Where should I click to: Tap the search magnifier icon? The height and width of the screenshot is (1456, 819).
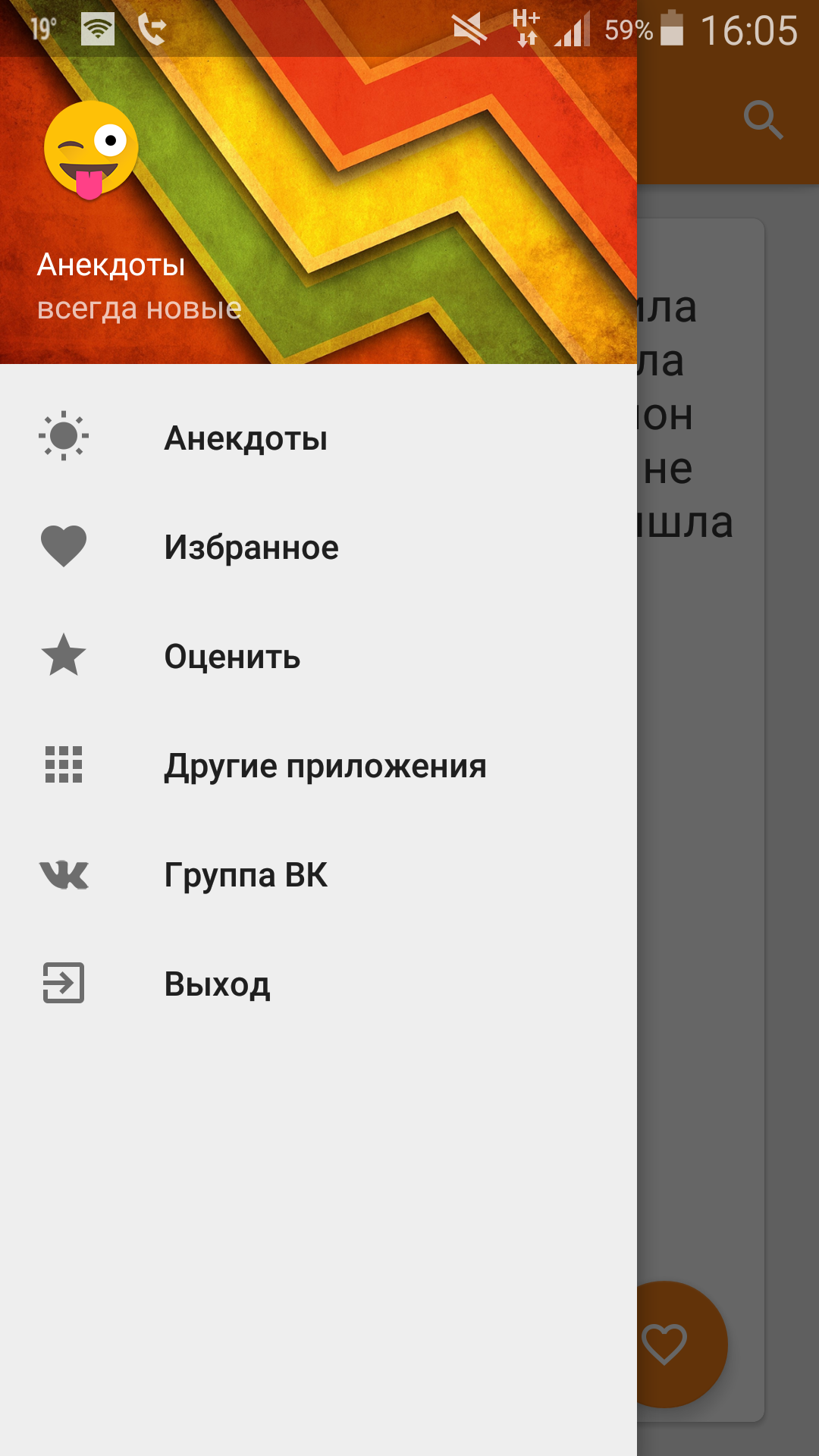pyautogui.click(x=763, y=120)
